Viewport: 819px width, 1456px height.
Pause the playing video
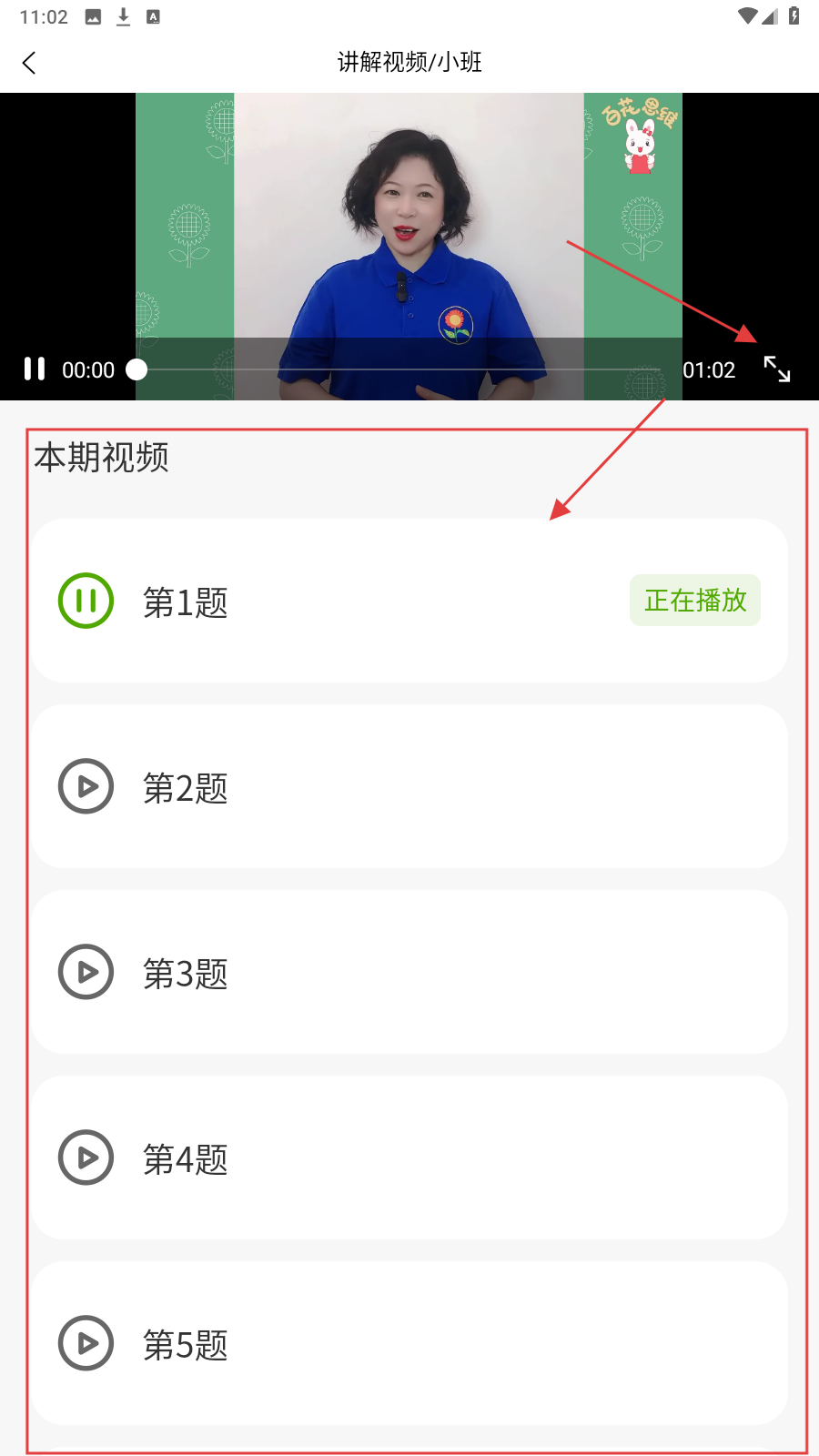click(35, 369)
